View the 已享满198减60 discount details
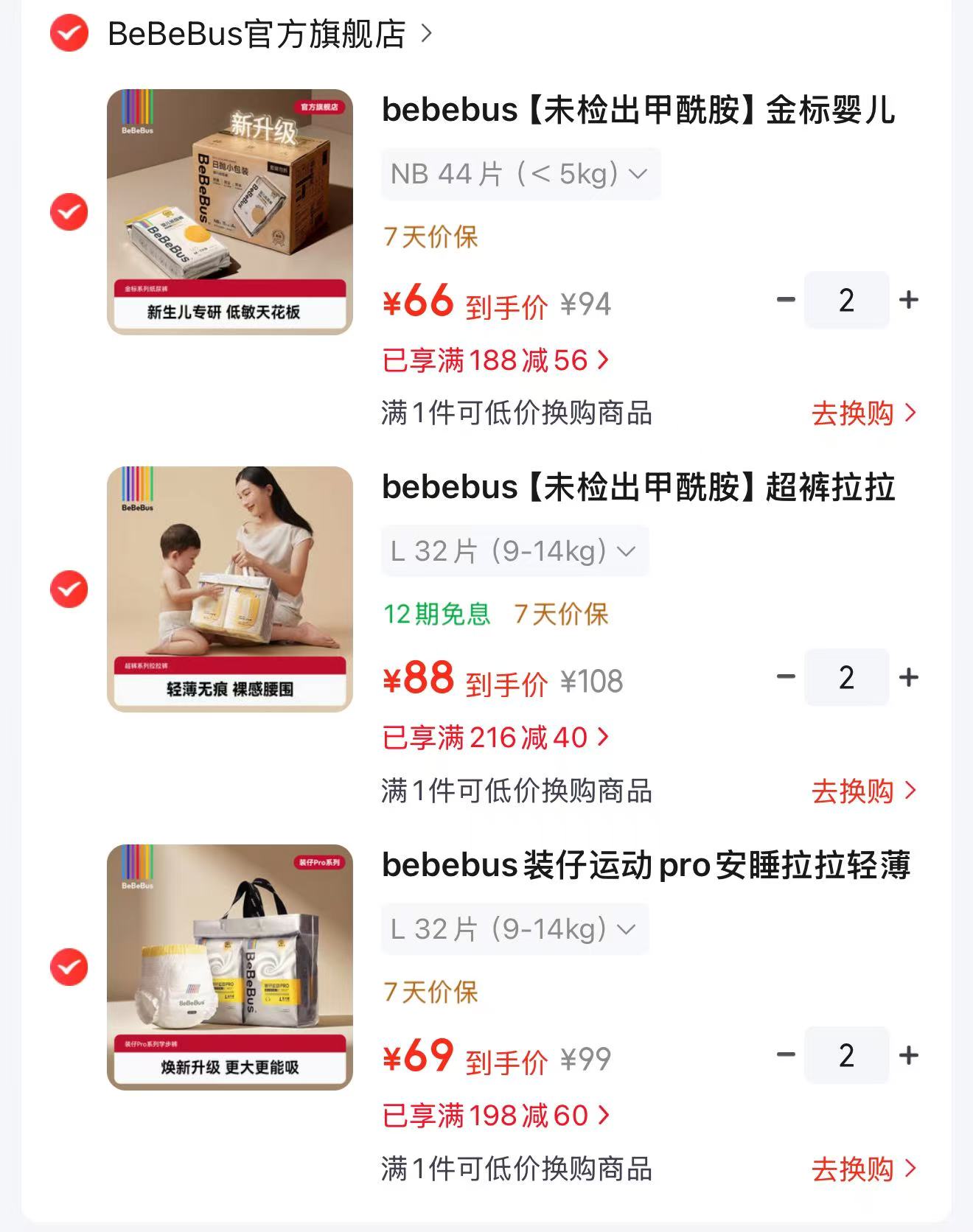Image resolution: width=973 pixels, height=1232 pixels. 496,1116
